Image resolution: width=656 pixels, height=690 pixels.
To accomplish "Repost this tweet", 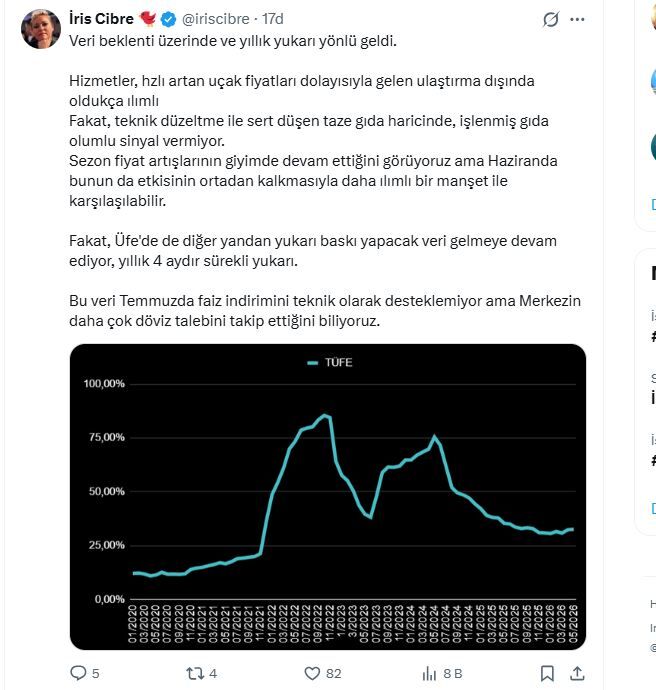I will coord(202,673).
